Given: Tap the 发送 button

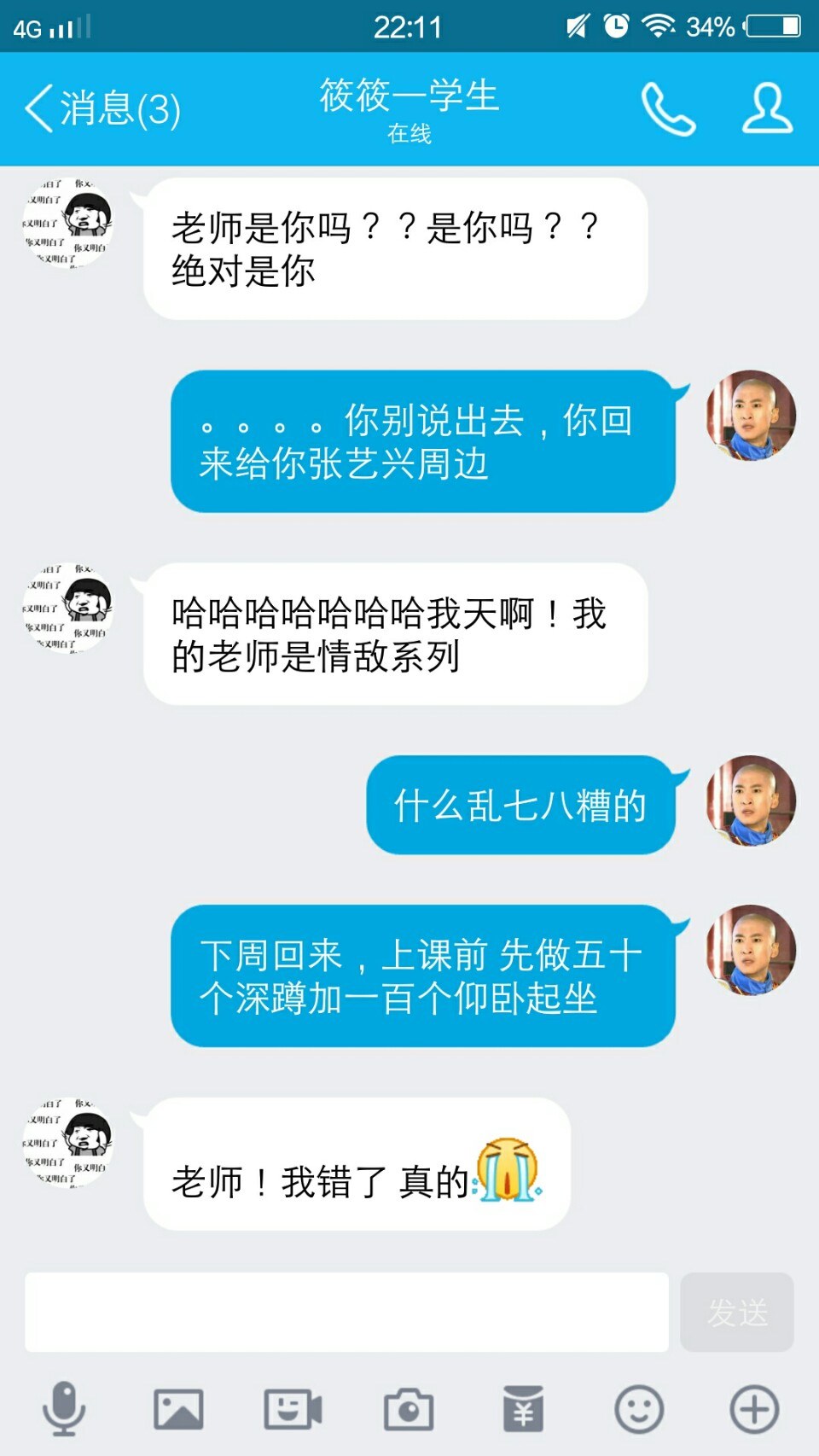Looking at the screenshot, I should tap(737, 1312).
